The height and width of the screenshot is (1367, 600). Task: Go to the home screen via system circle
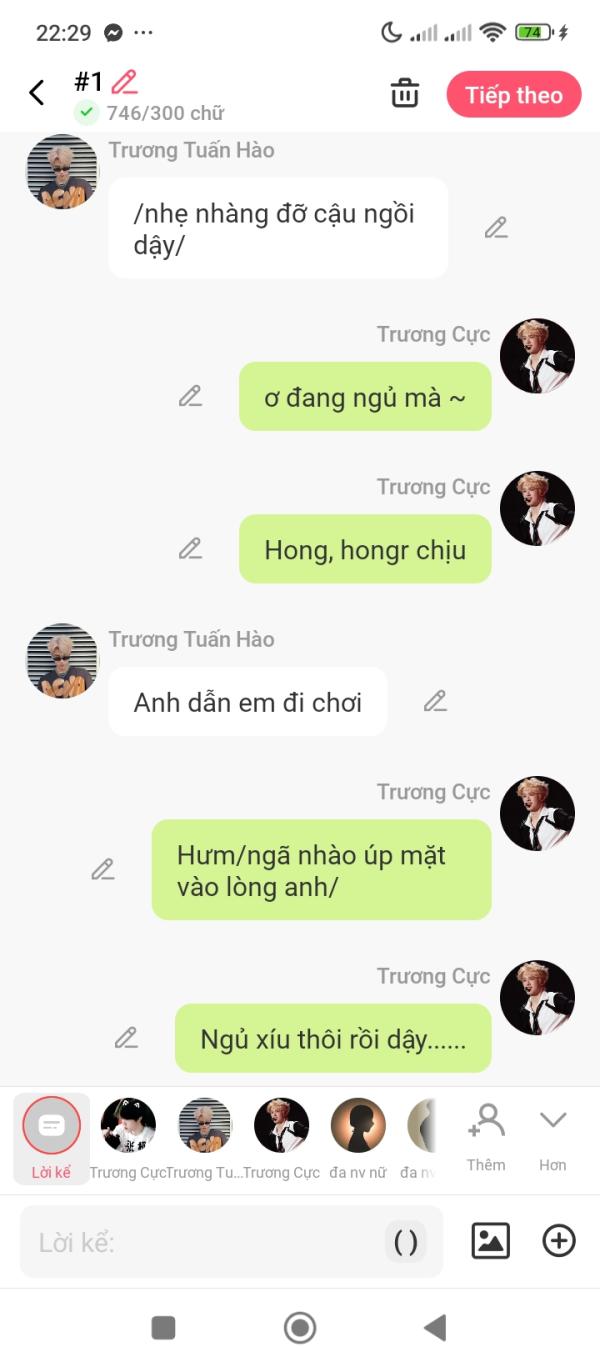[x=300, y=1328]
